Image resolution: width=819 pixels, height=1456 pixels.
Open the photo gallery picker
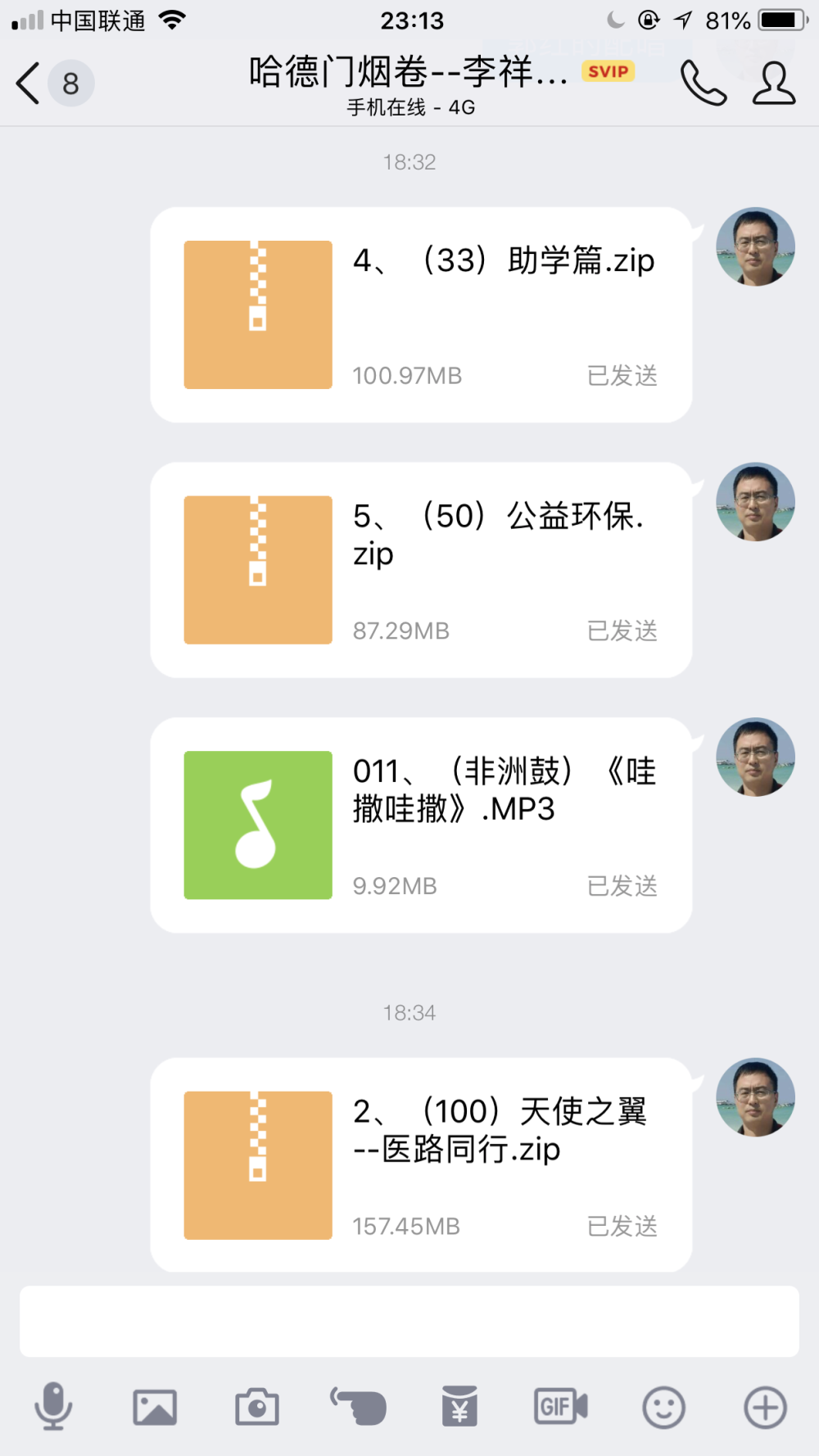[x=155, y=1407]
